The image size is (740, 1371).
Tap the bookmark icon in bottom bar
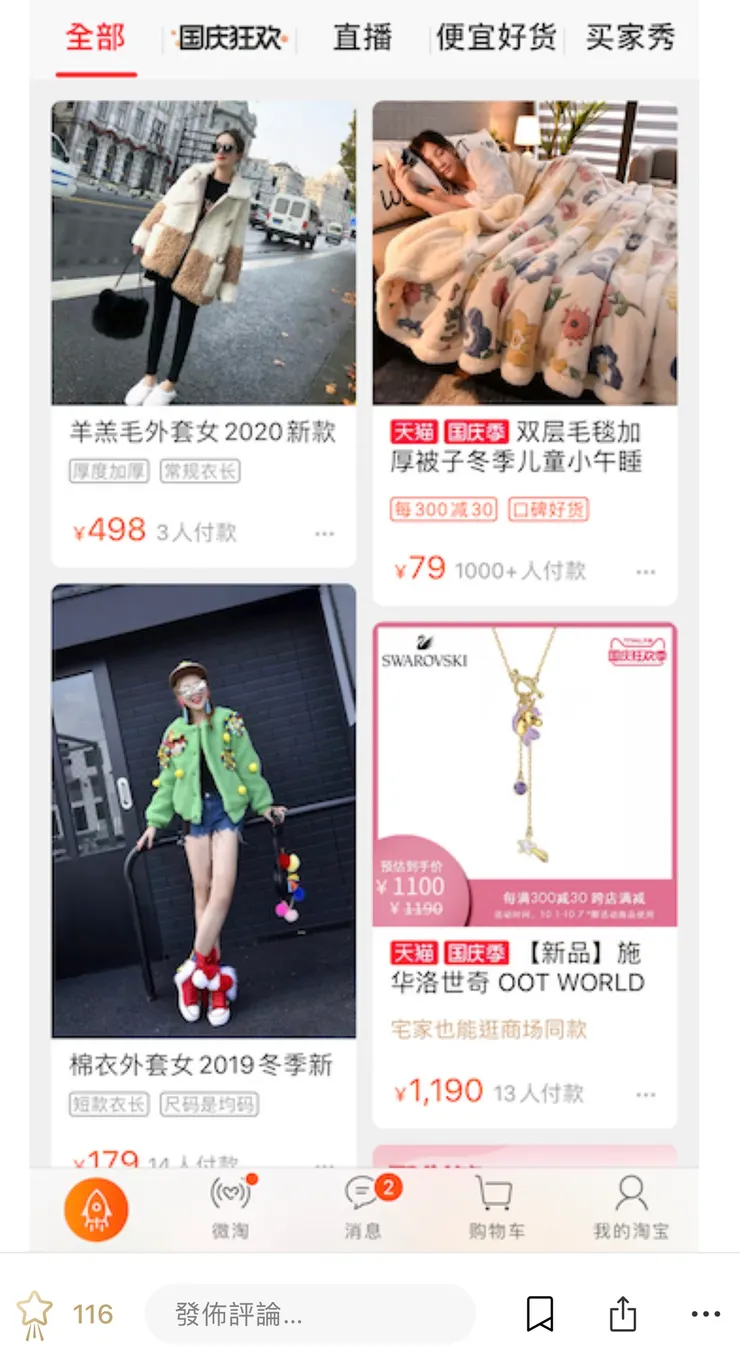541,1313
